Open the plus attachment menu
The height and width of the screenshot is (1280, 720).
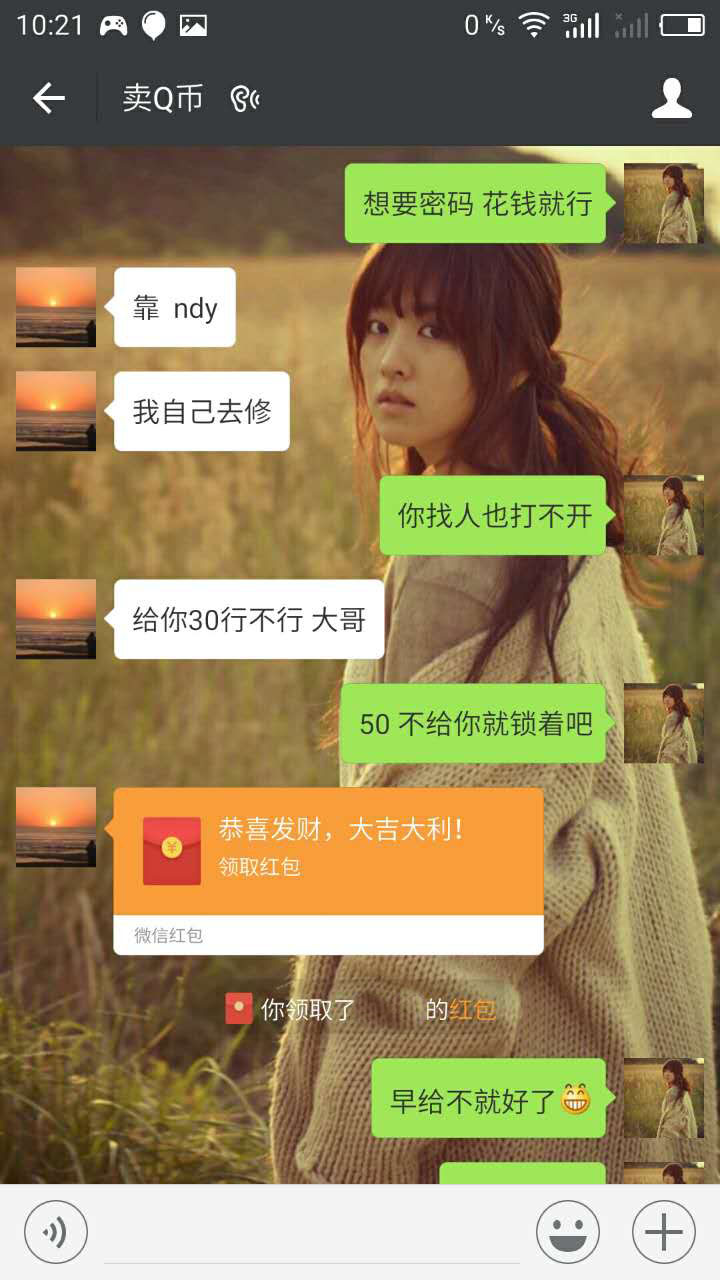point(663,1232)
